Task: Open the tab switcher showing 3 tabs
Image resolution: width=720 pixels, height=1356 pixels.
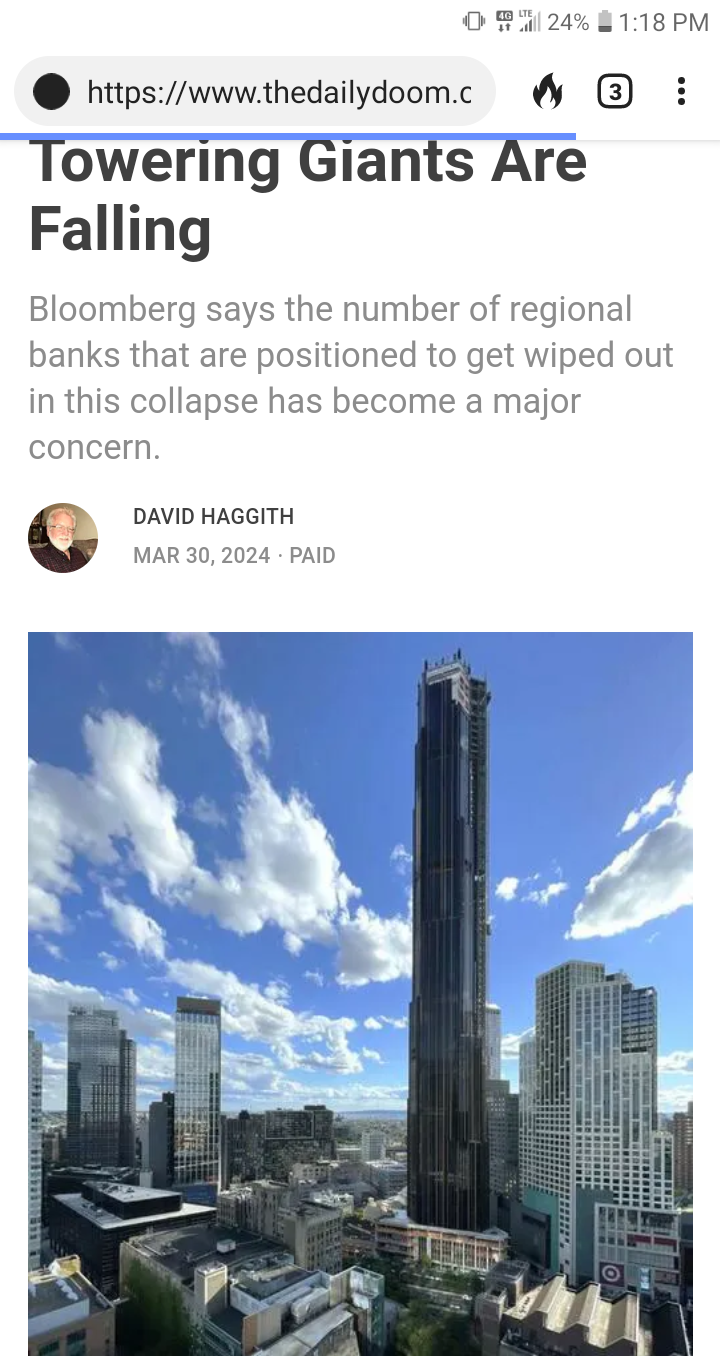Action: [614, 92]
